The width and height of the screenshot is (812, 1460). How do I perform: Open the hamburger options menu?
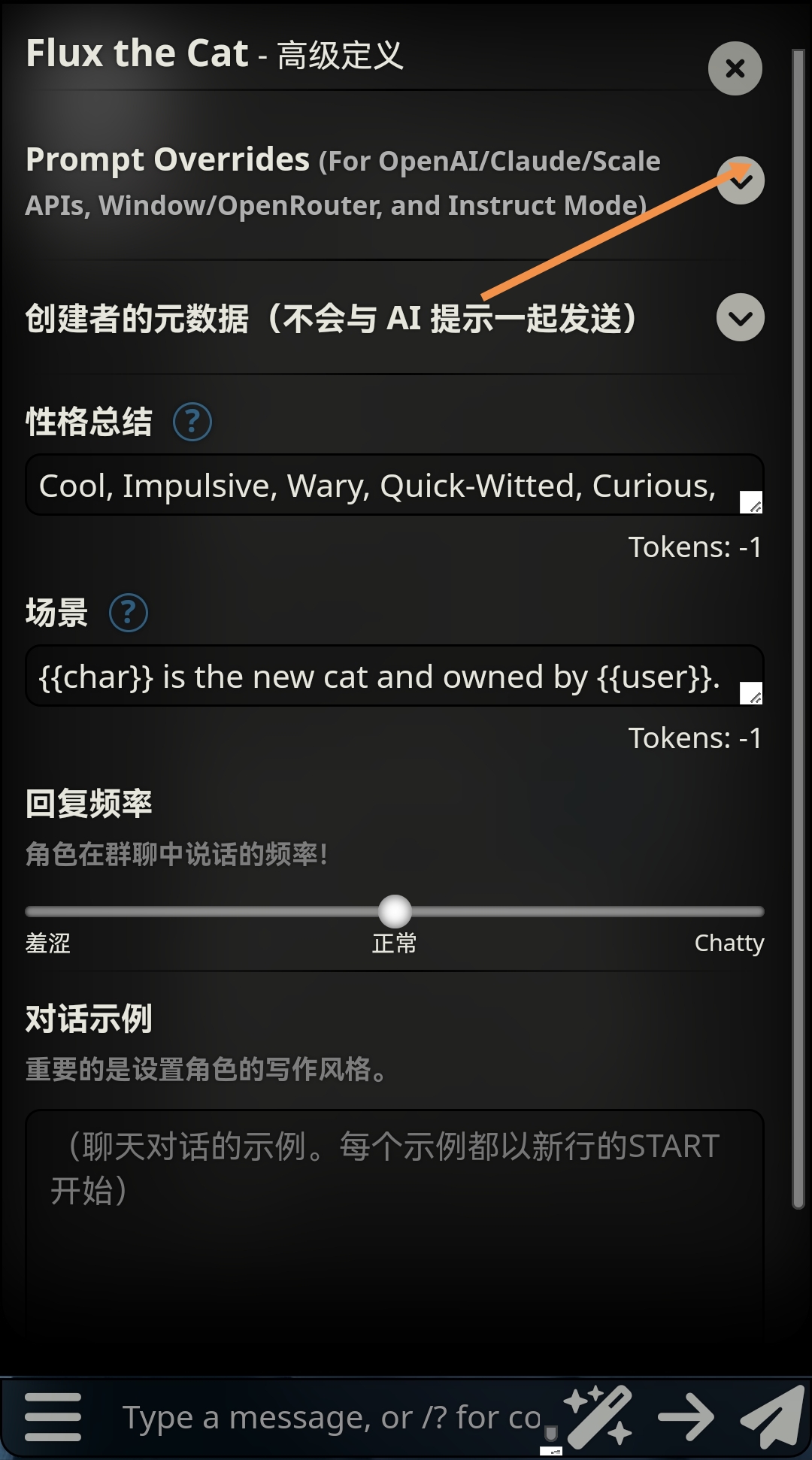[53, 1415]
